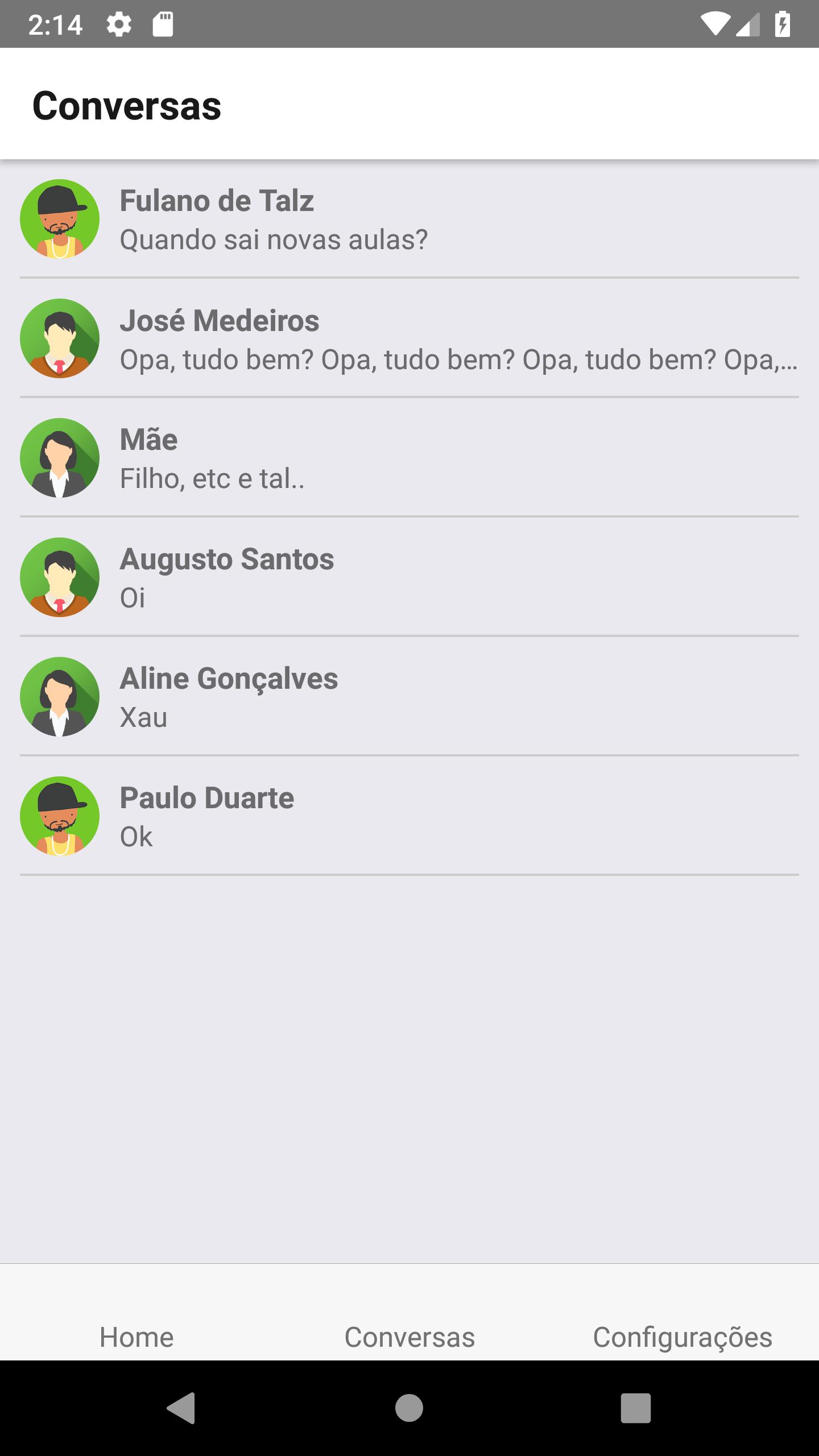View the chat with Aline Gonçalves
819x1456 pixels.
[409, 697]
